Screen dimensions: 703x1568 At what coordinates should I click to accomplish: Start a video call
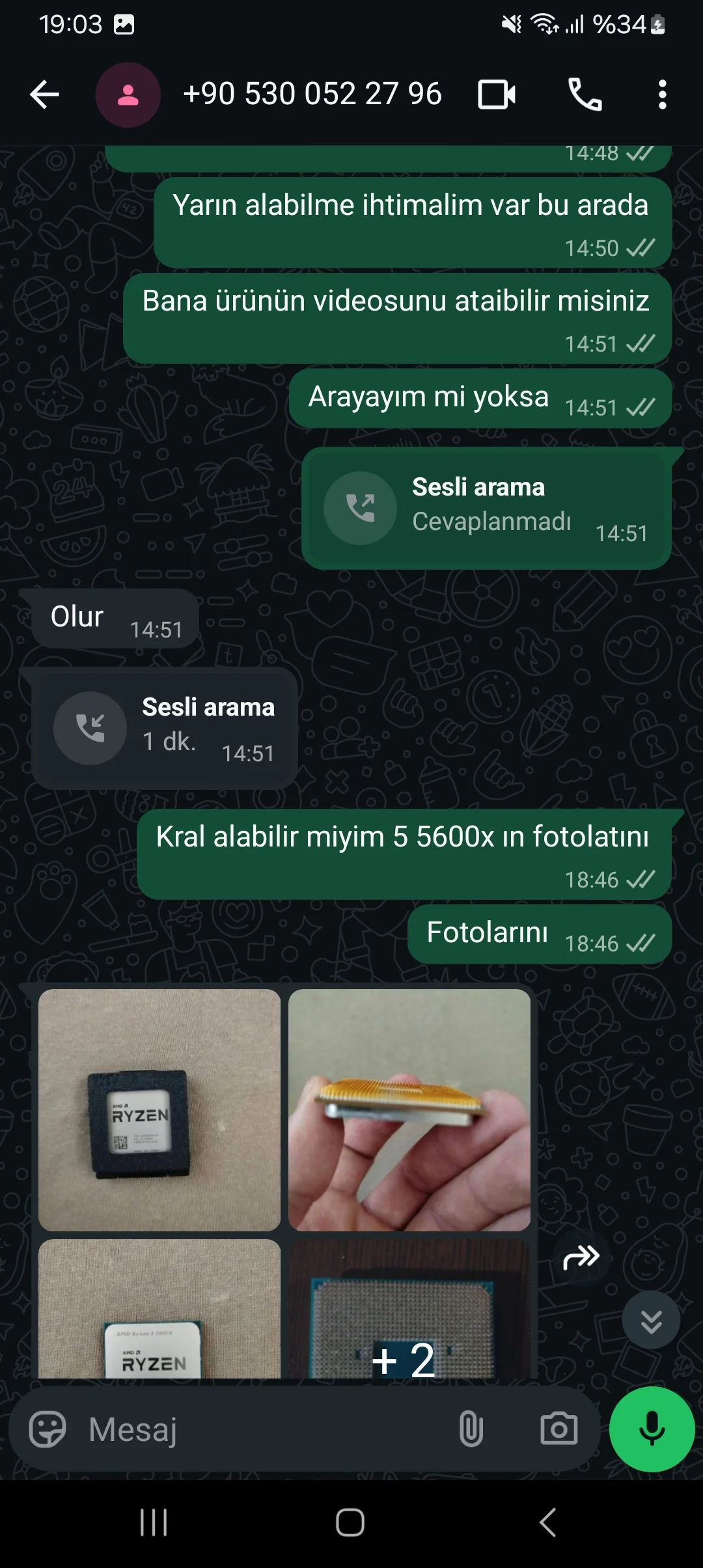[497, 95]
